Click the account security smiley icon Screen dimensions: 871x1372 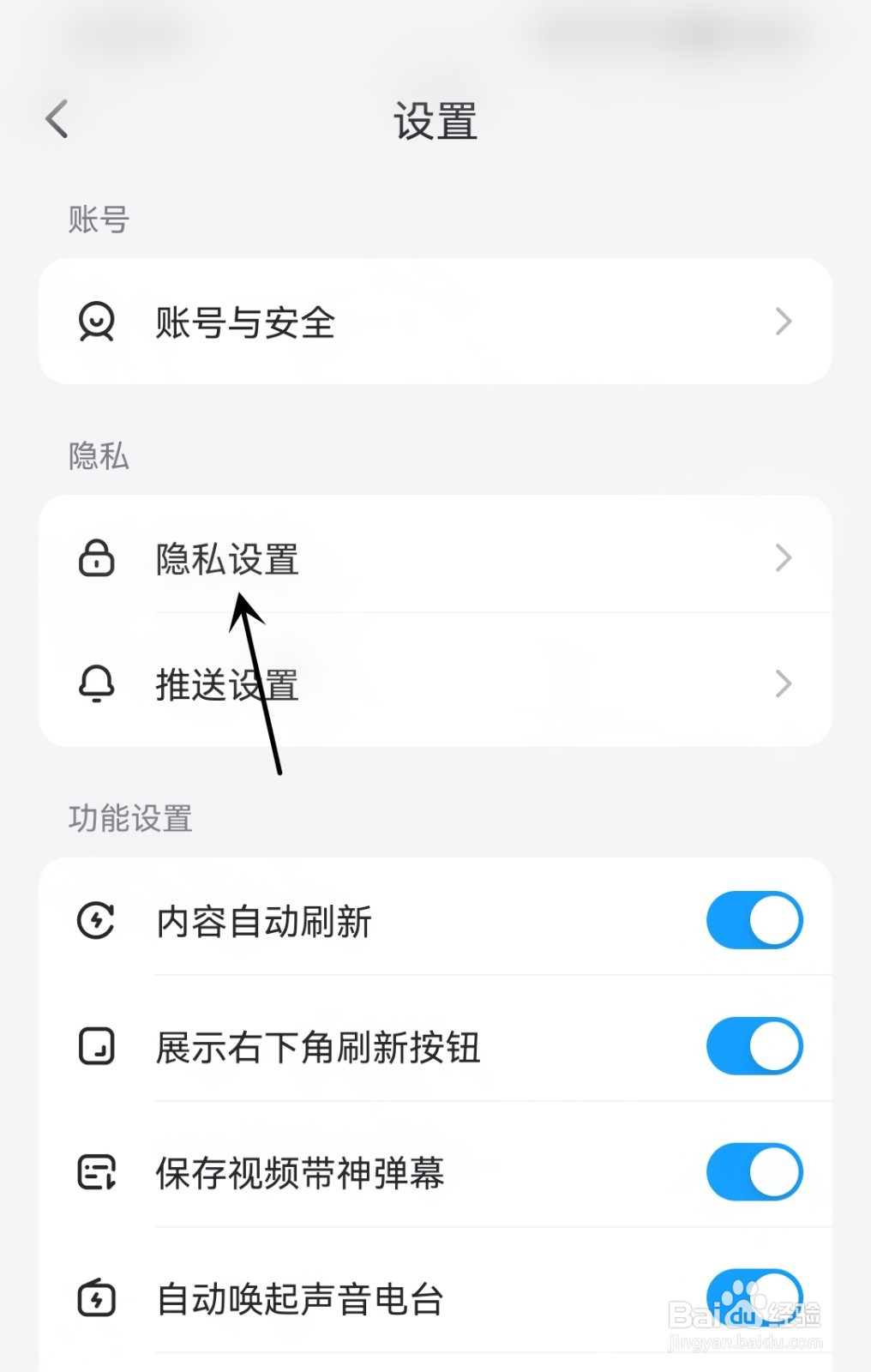(97, 322)
